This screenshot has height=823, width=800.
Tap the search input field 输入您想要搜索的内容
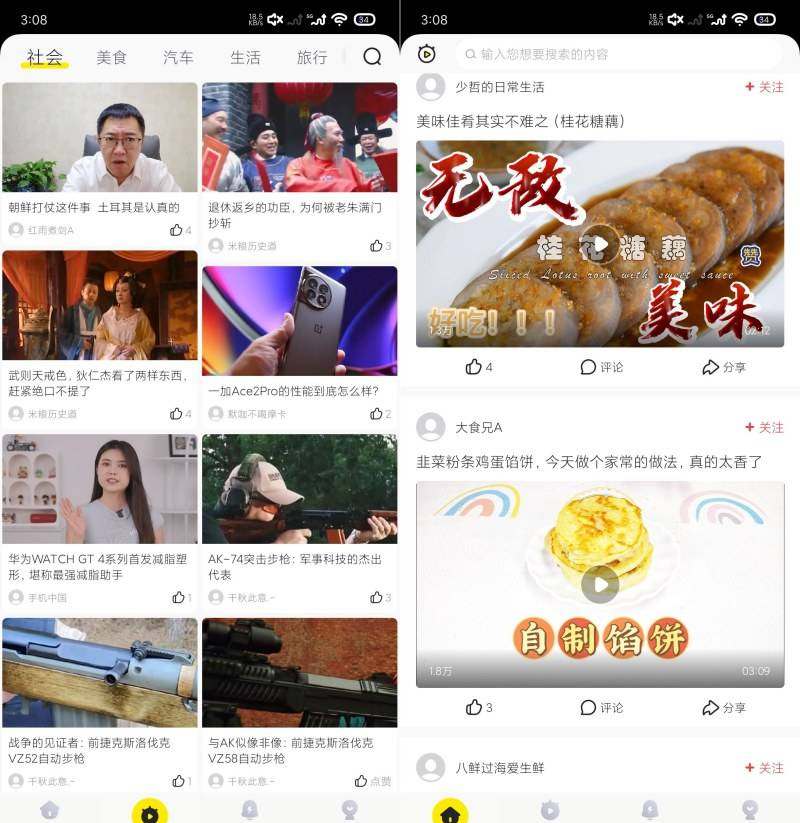(620, 54)
